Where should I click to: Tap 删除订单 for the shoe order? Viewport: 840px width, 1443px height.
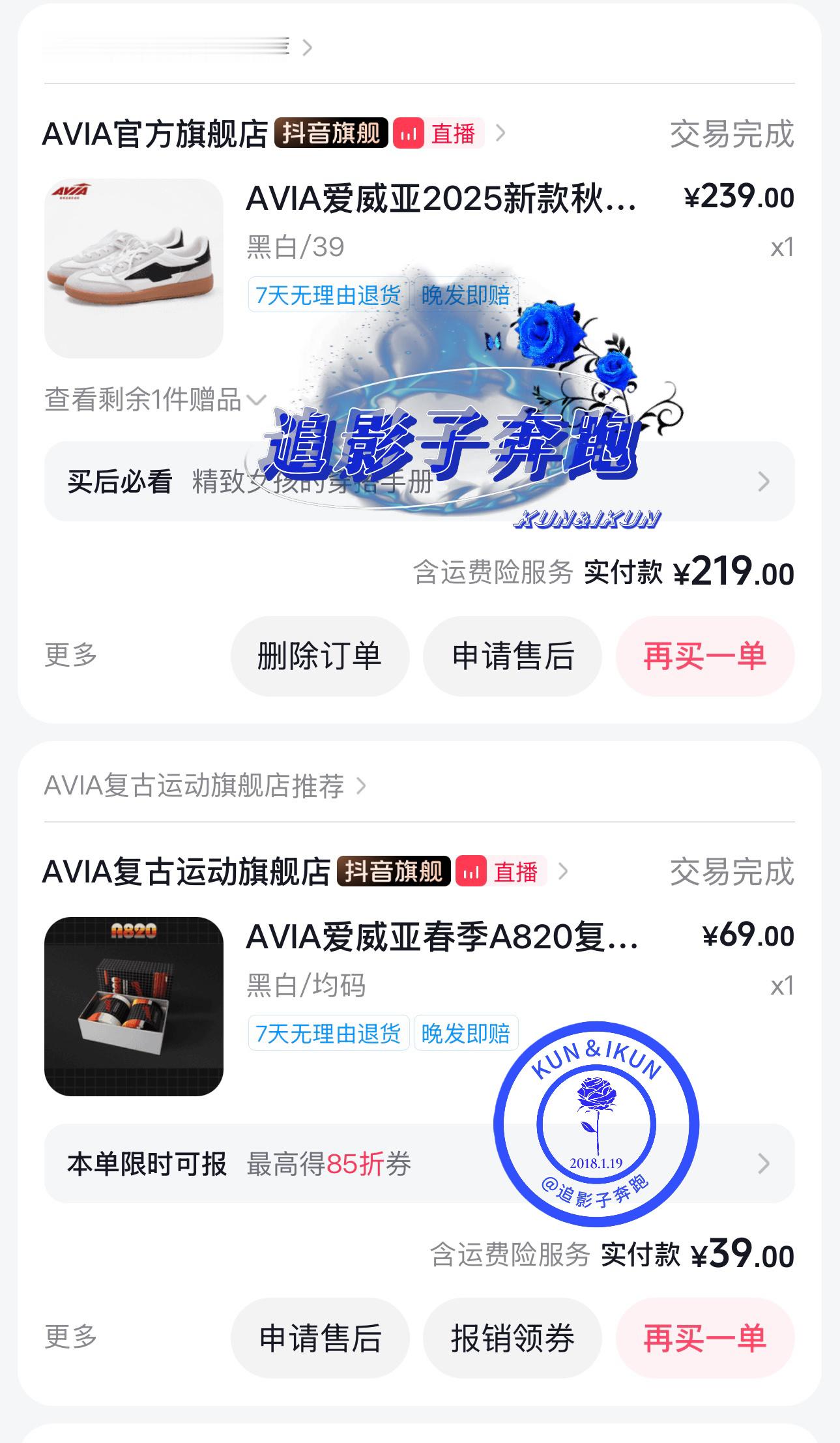pyautogui.click(x=320, y=656)
